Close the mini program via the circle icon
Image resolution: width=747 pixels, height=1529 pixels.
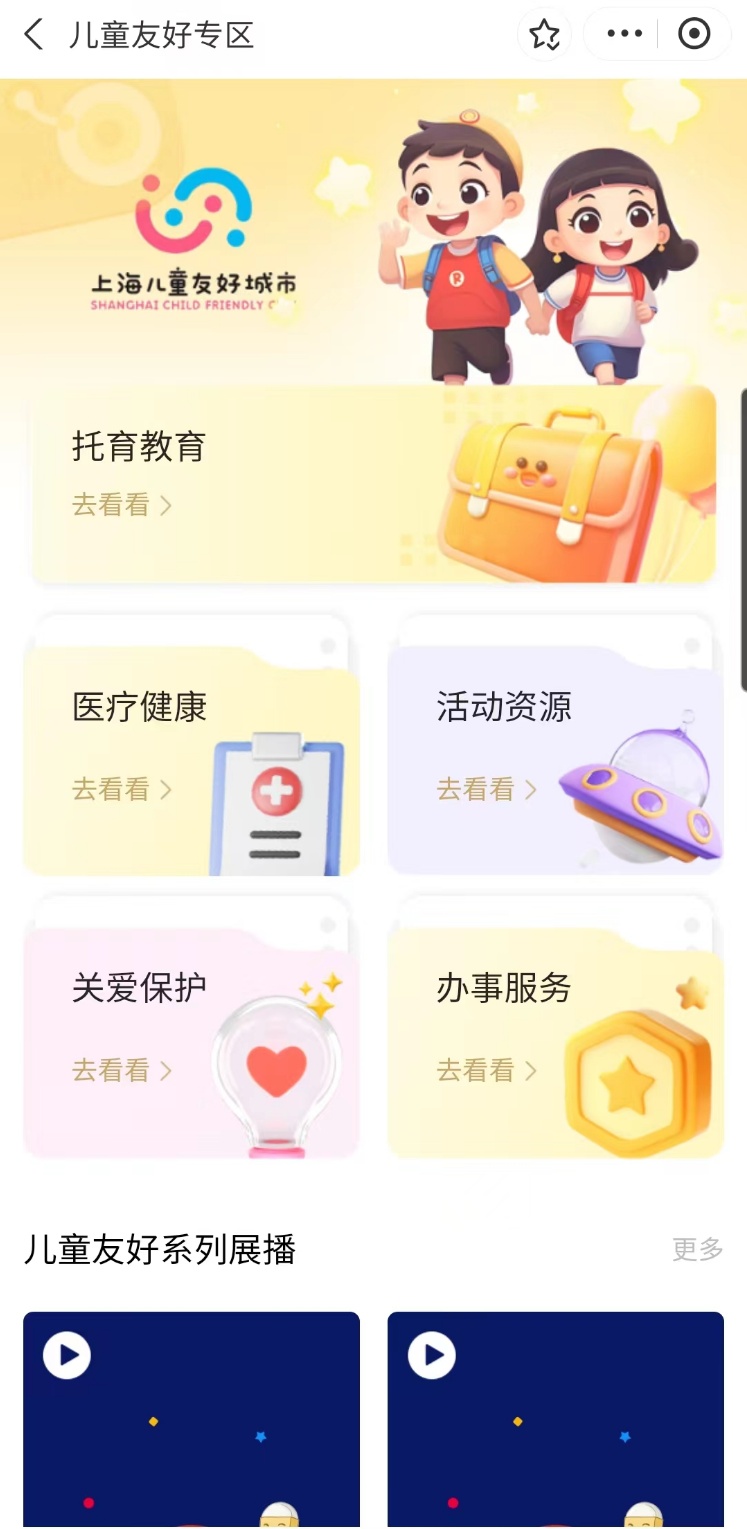[x=694, y=34]
